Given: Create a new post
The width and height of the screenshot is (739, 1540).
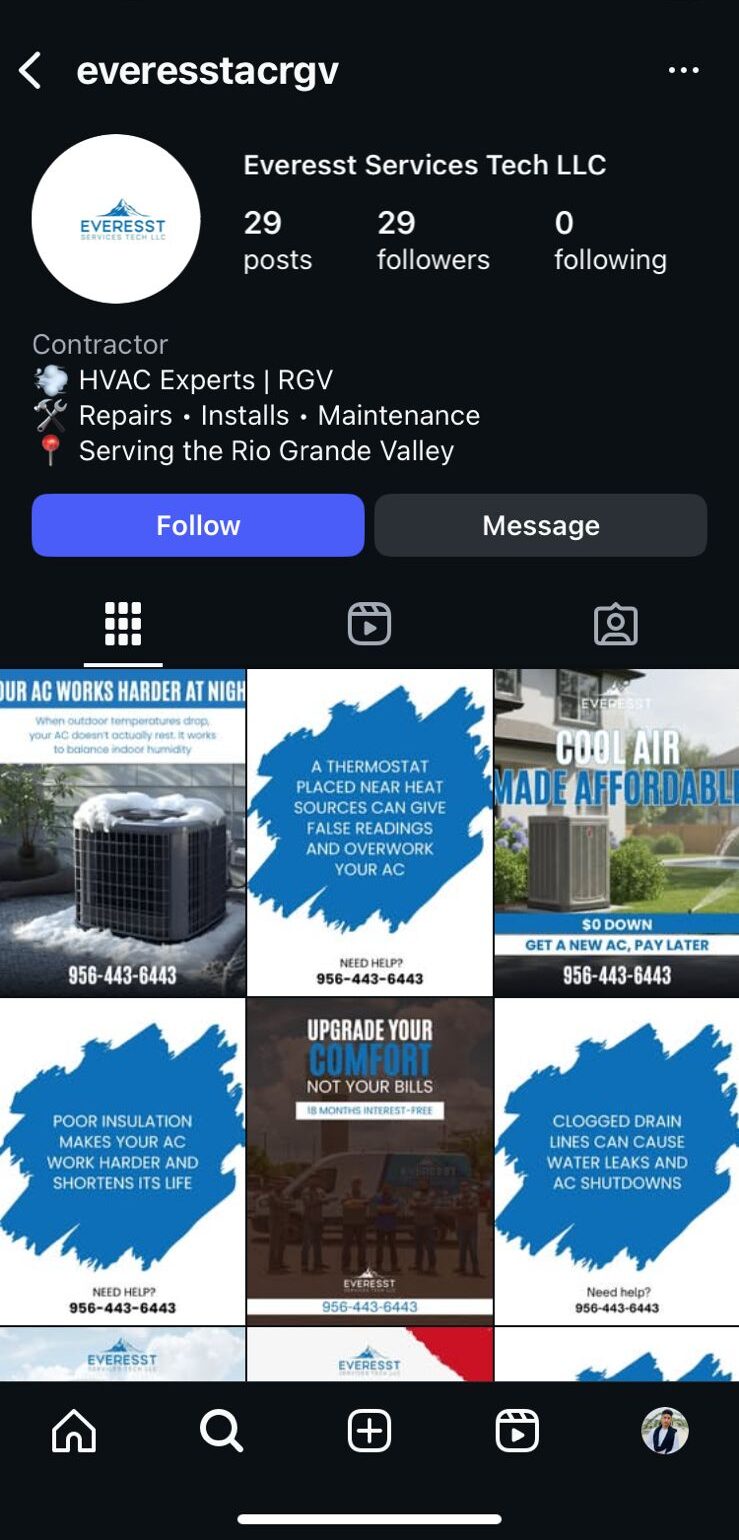Looking at the screenshot, I should [x=369, y=1431].
